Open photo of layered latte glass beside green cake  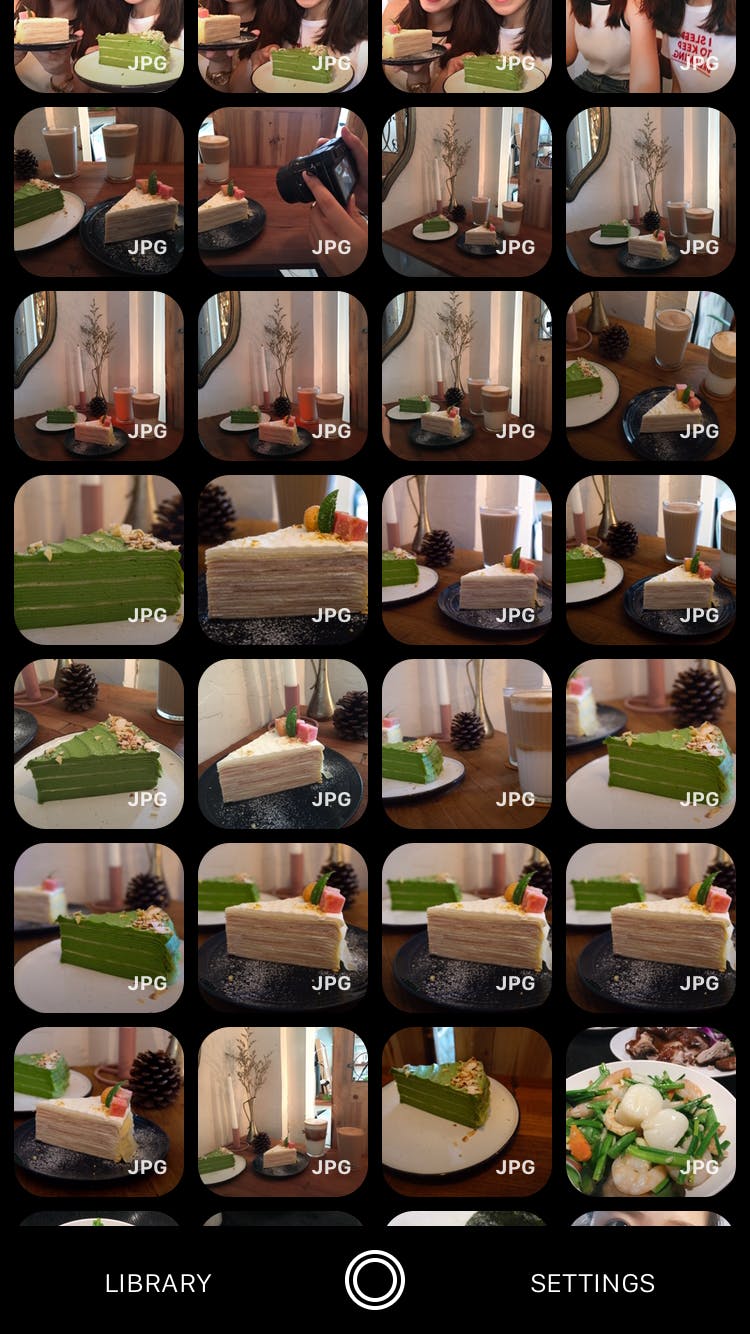tap(467, 743)
